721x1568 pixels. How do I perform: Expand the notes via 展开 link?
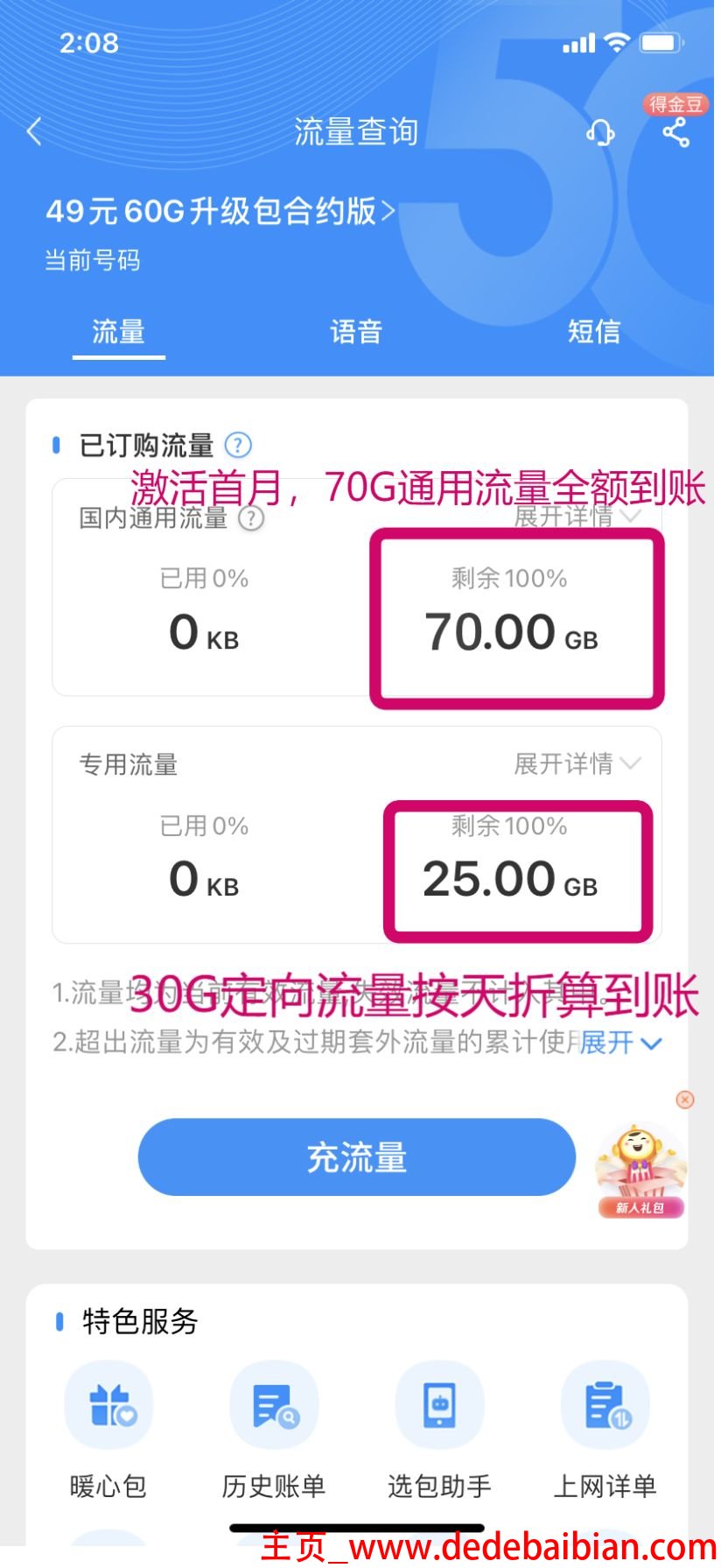pyautogui.click(x=620, y=1043)
